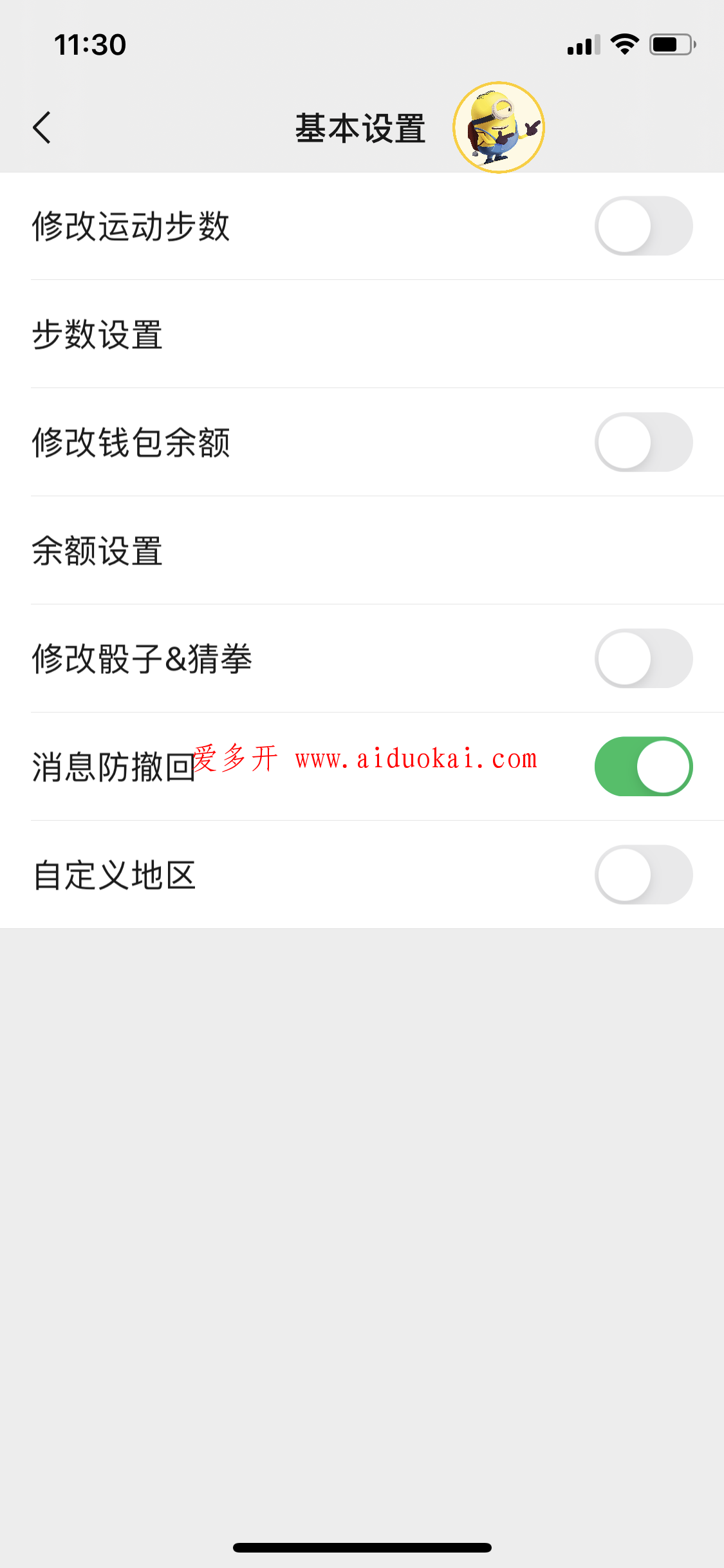Toggle the 修改骰子&猜拳 switch
The image size is (724, 1568).
coord(644,658)
